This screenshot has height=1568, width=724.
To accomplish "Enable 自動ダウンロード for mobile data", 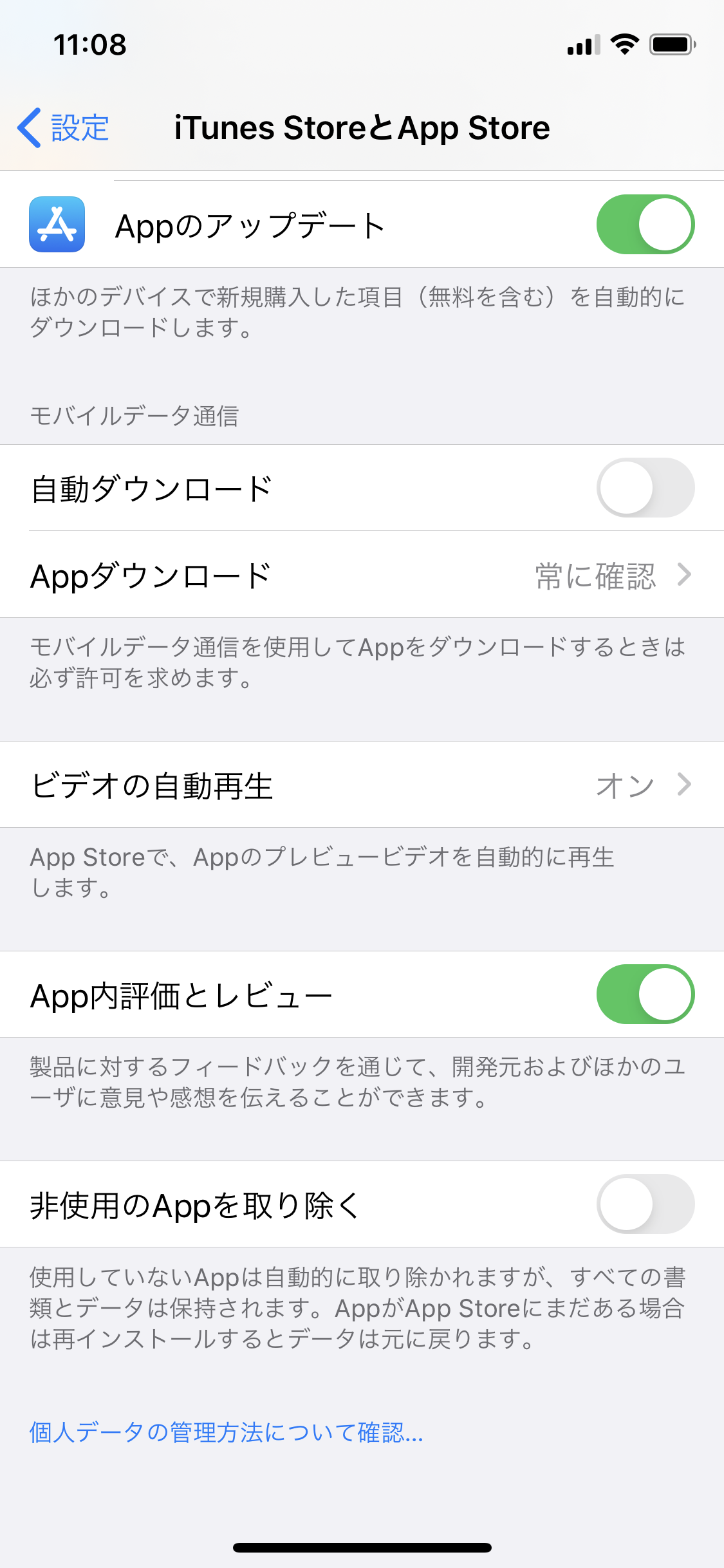I will pyautogui.click(x=645, y=488).
